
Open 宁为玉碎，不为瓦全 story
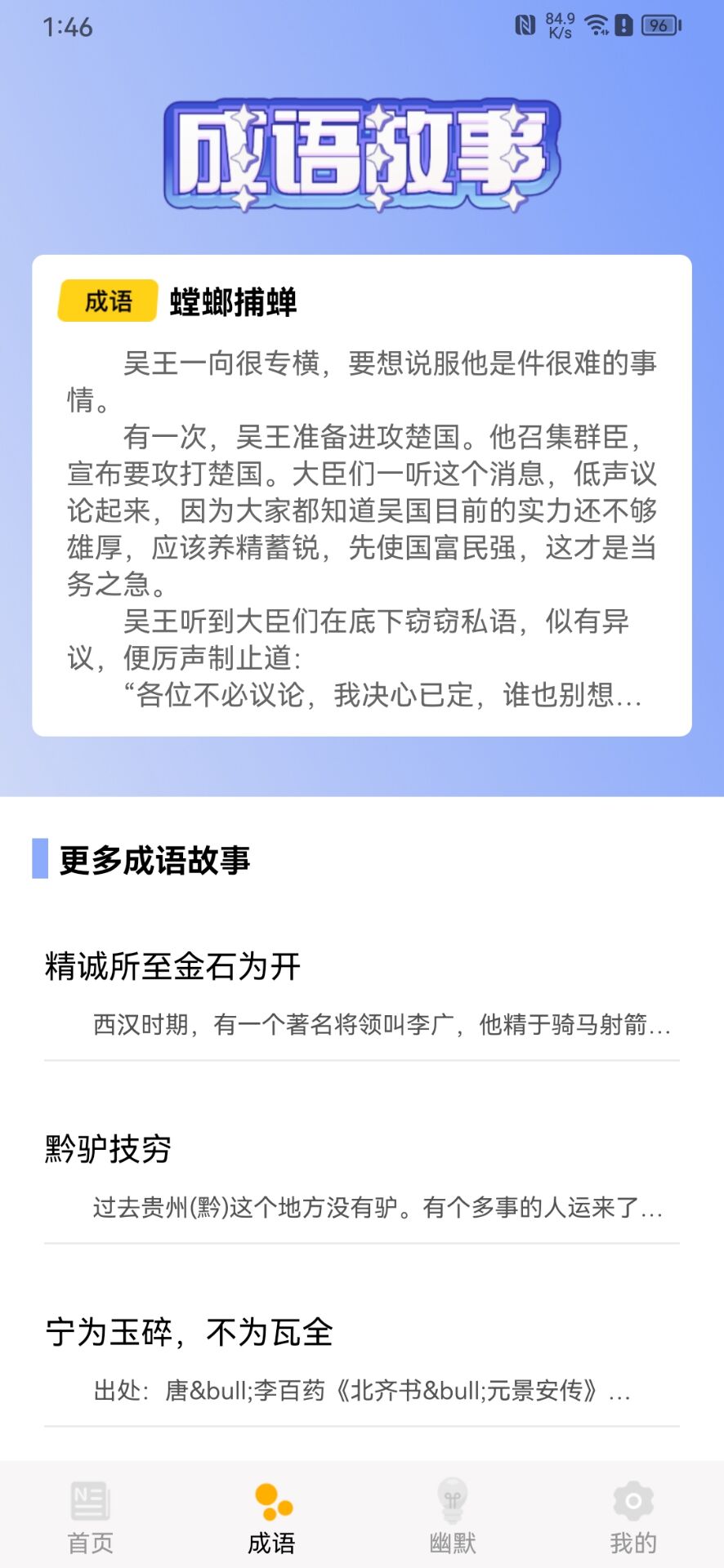(361, 1357)
